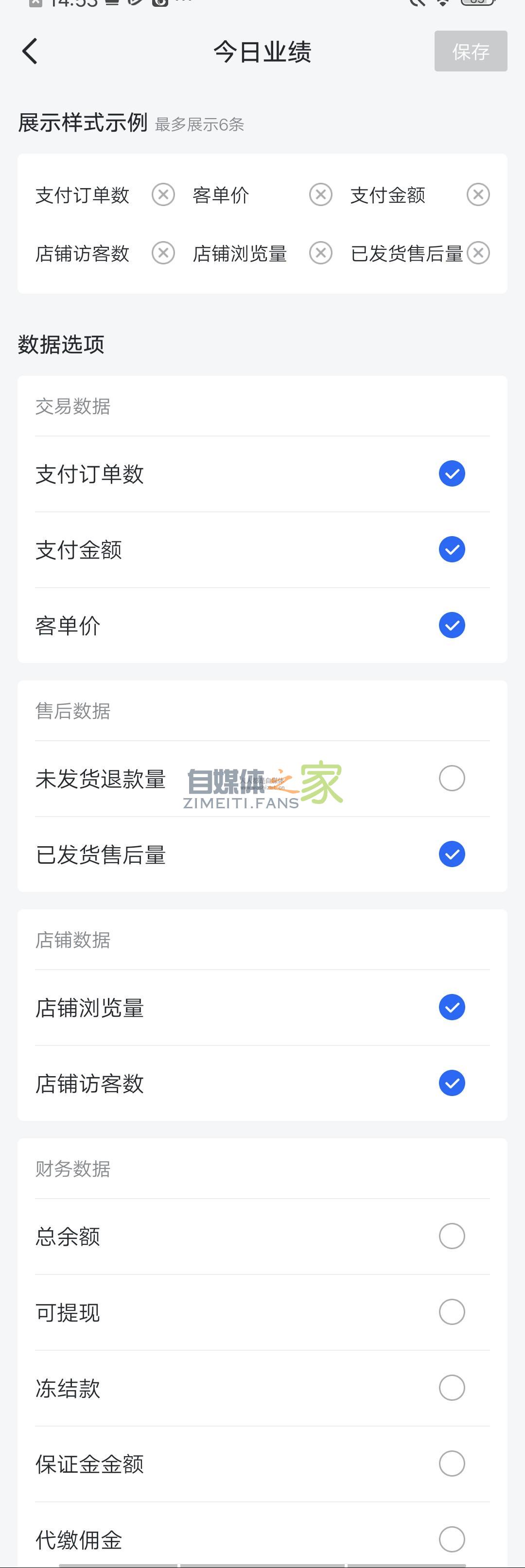Remove the 支付订单数 chip via its X icon
This screenshot has width=525, height=1568.
163,194
